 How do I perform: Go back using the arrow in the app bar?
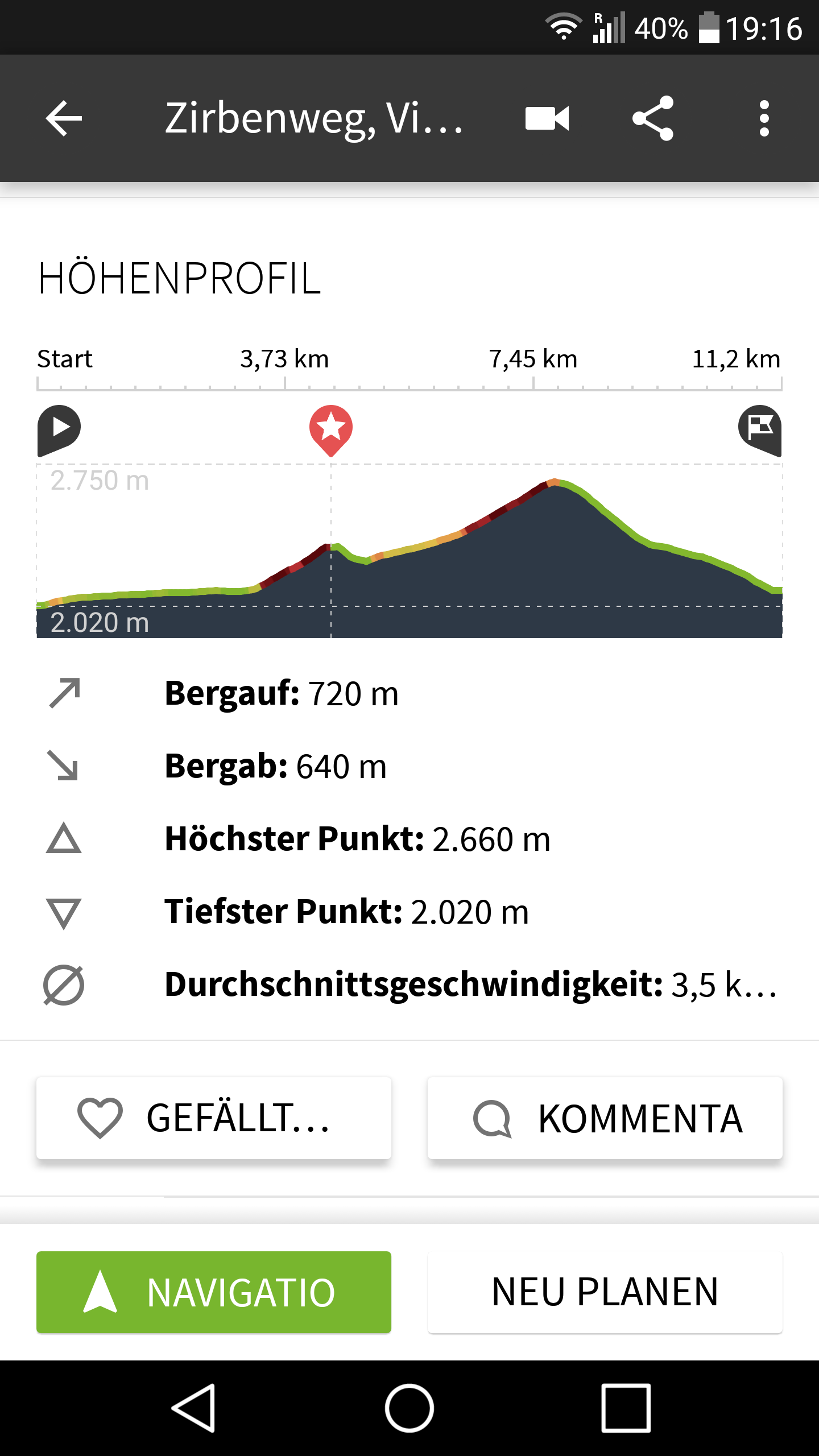[64, 118]
